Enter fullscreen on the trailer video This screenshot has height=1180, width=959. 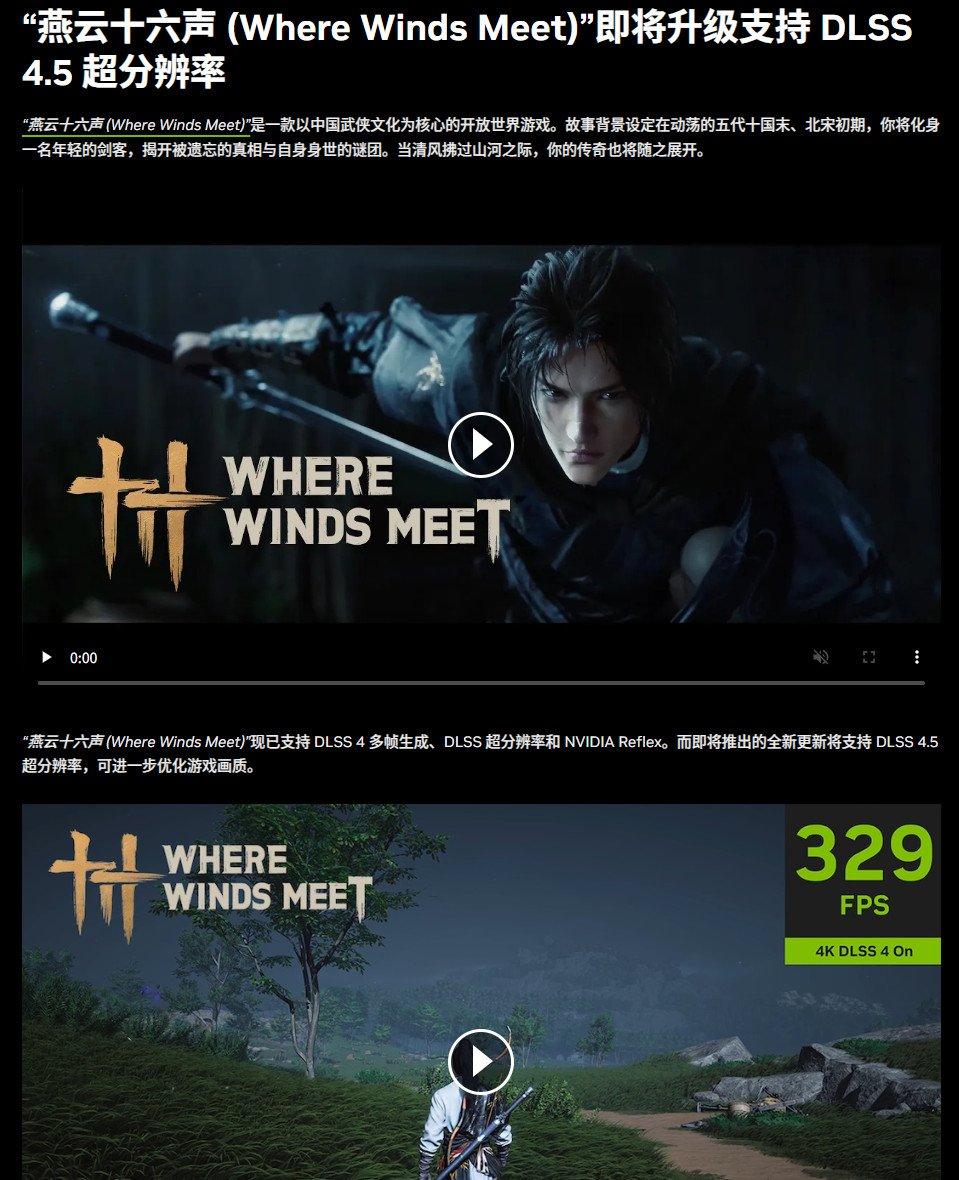[x=869, y=657]
